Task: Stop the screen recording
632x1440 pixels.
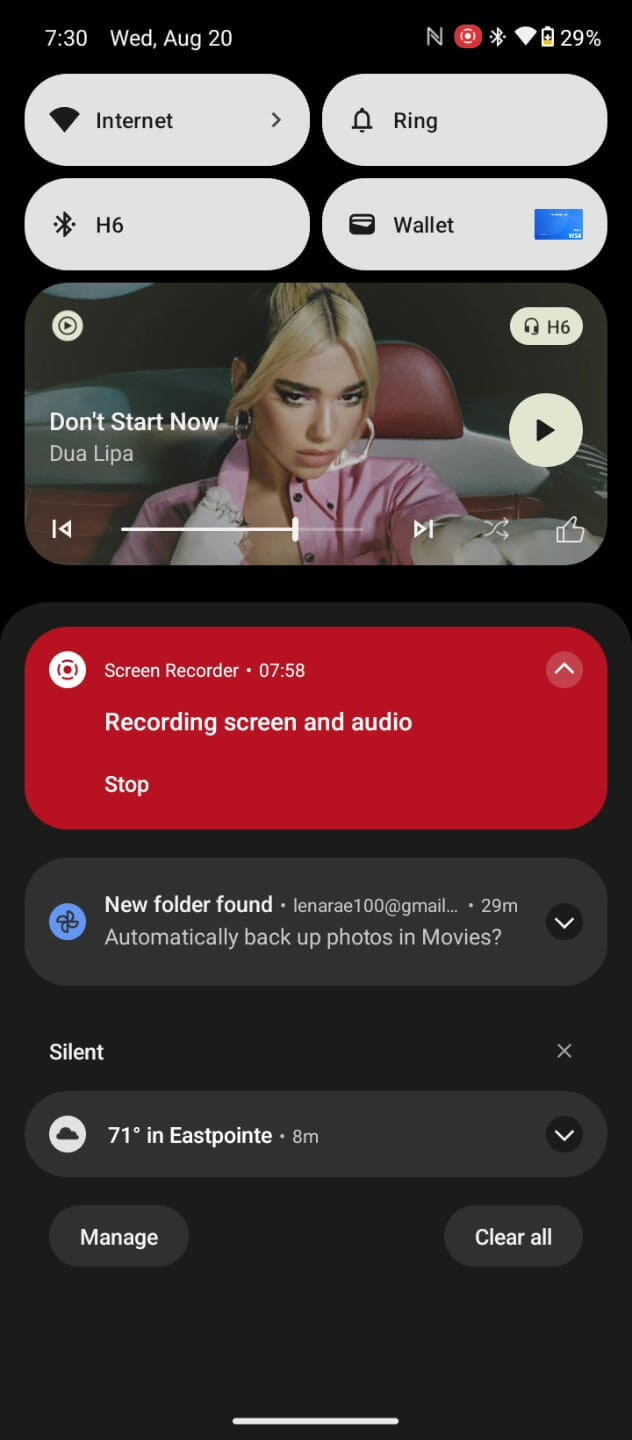Action: (x=127, y=785)
